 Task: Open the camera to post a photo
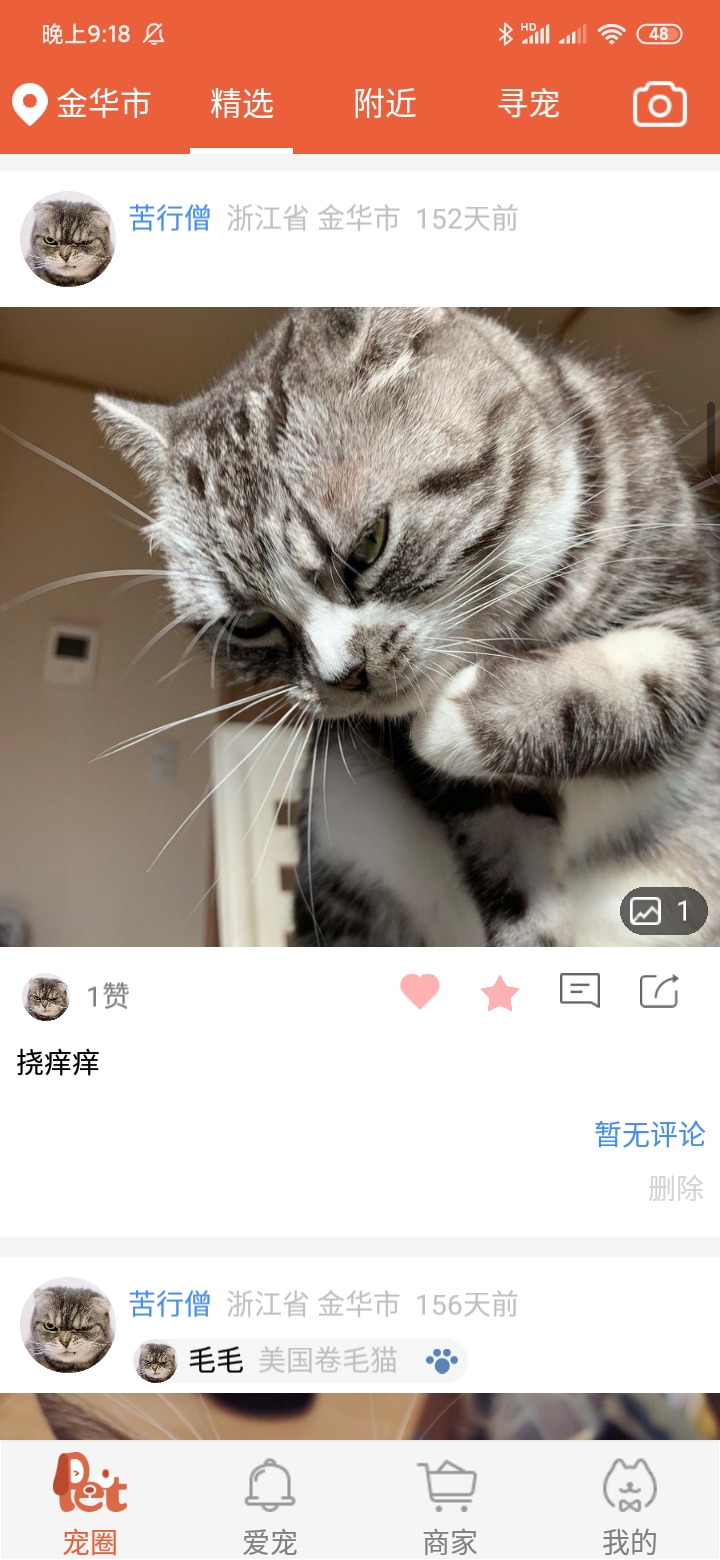659,105
